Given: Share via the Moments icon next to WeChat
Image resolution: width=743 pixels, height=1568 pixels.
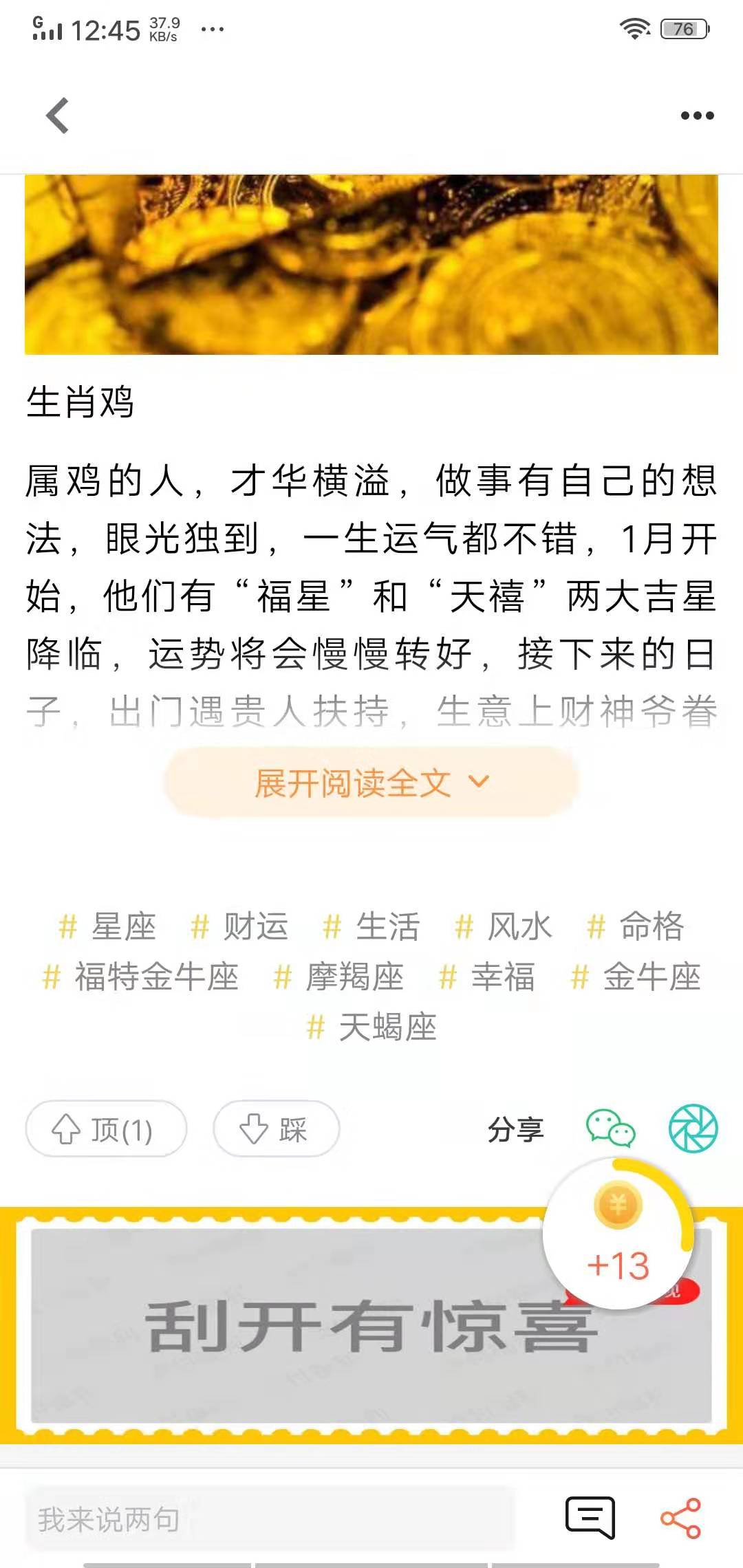Looking at the screenshot, I should 694,1128.
